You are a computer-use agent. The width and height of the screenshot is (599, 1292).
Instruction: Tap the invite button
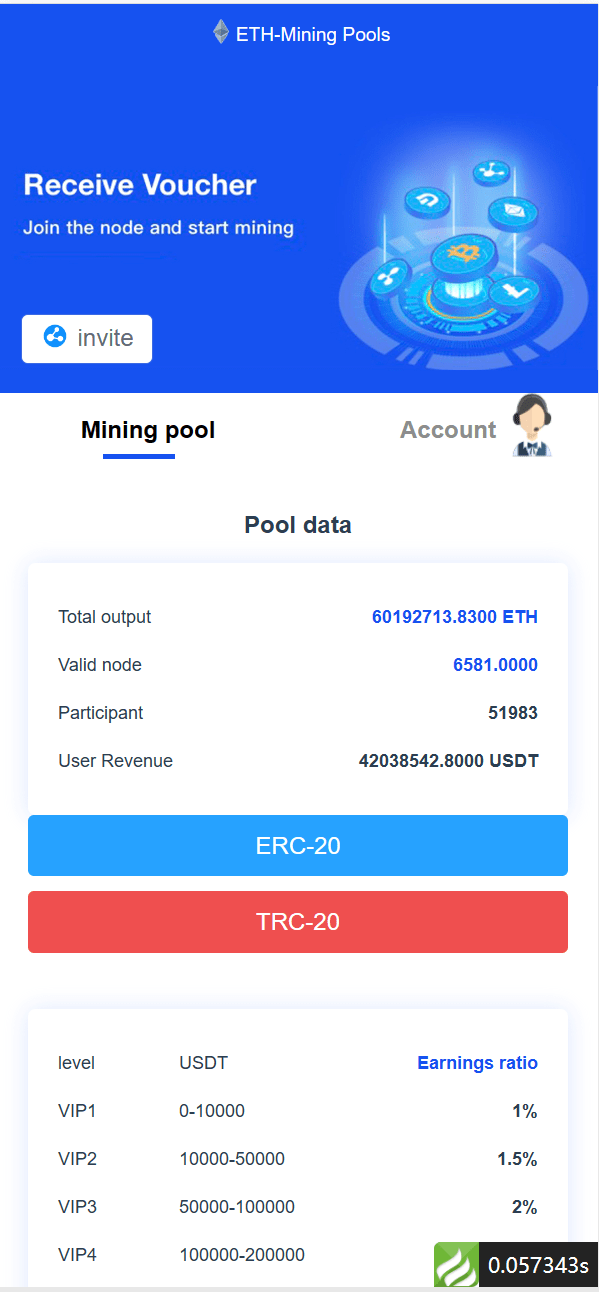pyautogui.click(x=87, y=338)
